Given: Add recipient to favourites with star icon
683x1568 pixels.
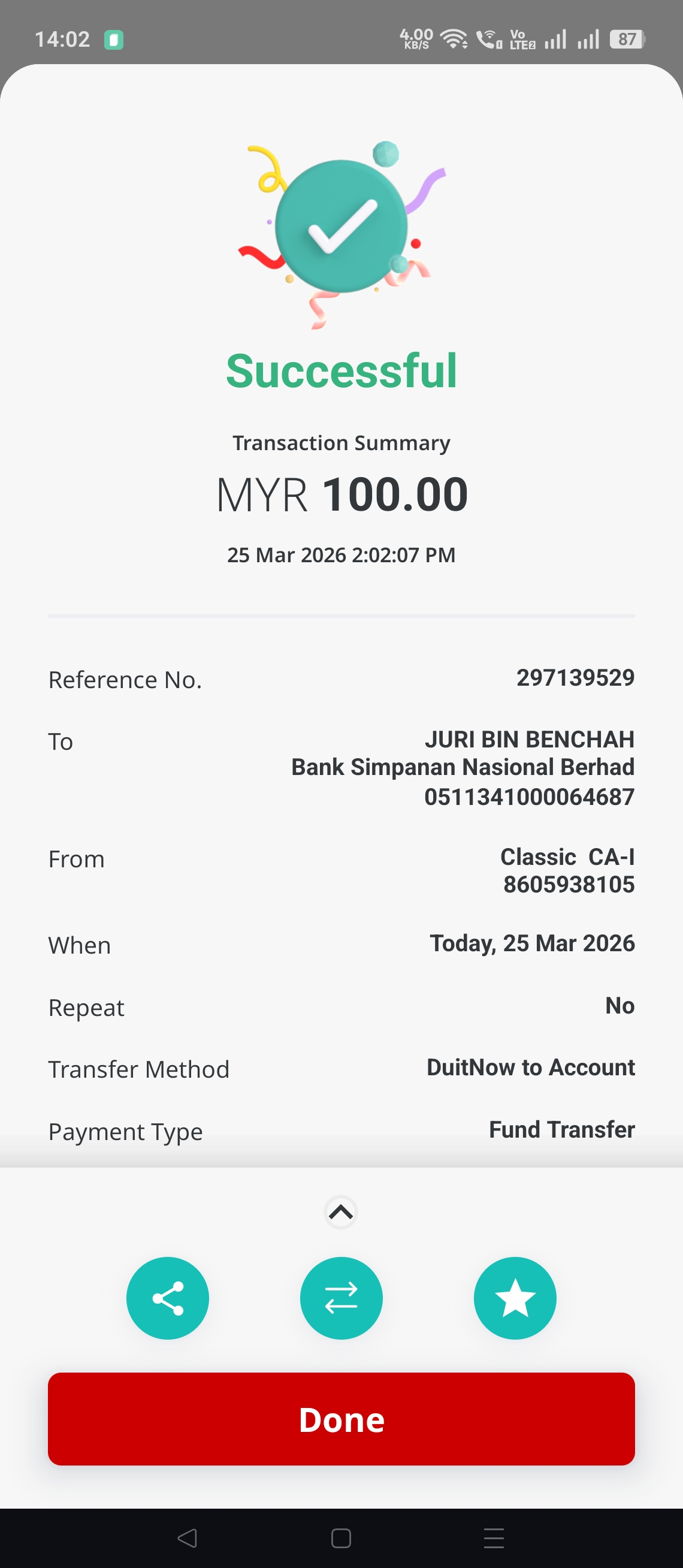Looking at the screenshot, I should click(x=515, y=1298).
